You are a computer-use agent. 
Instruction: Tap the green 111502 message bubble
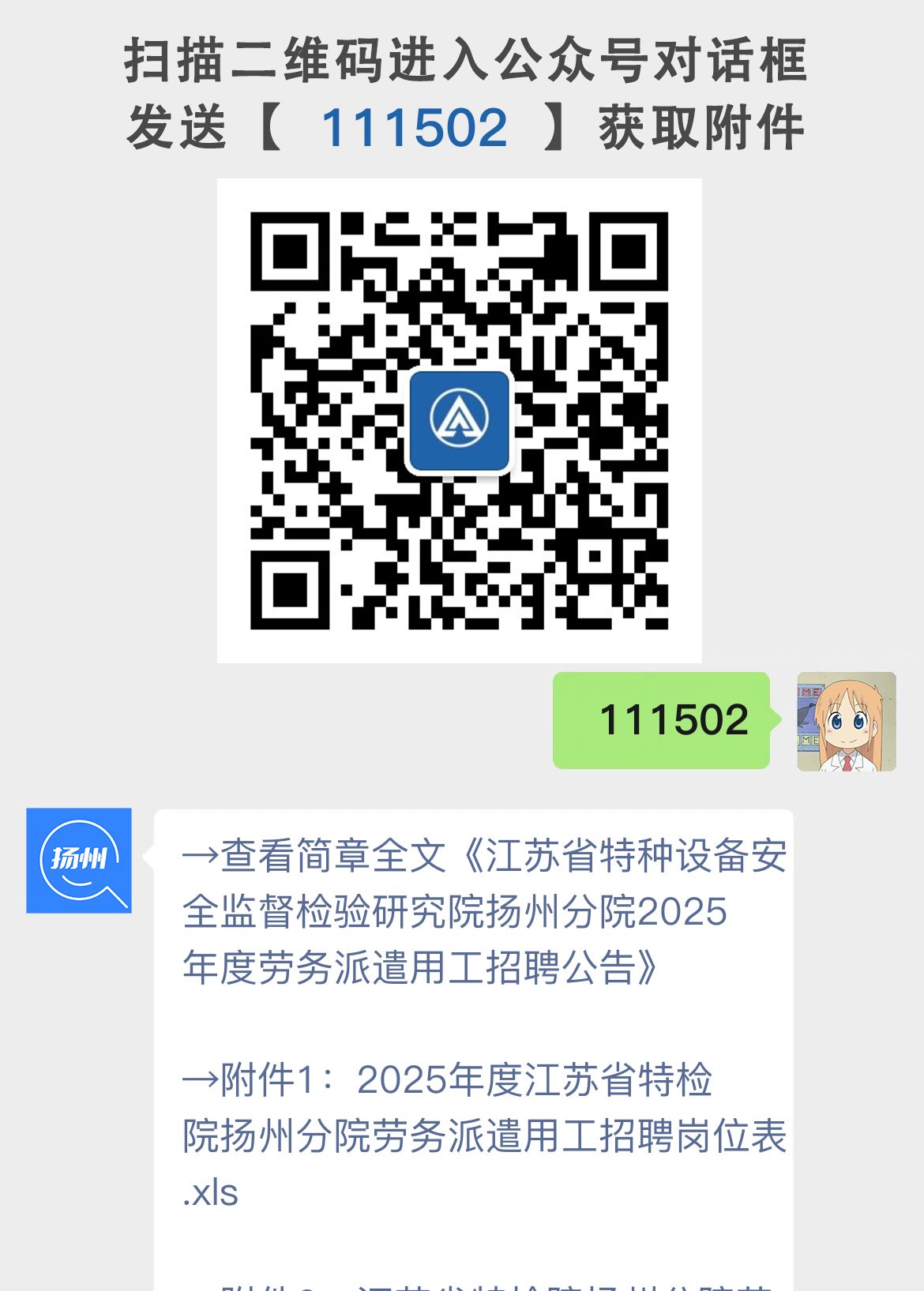(x=662, y=721)
